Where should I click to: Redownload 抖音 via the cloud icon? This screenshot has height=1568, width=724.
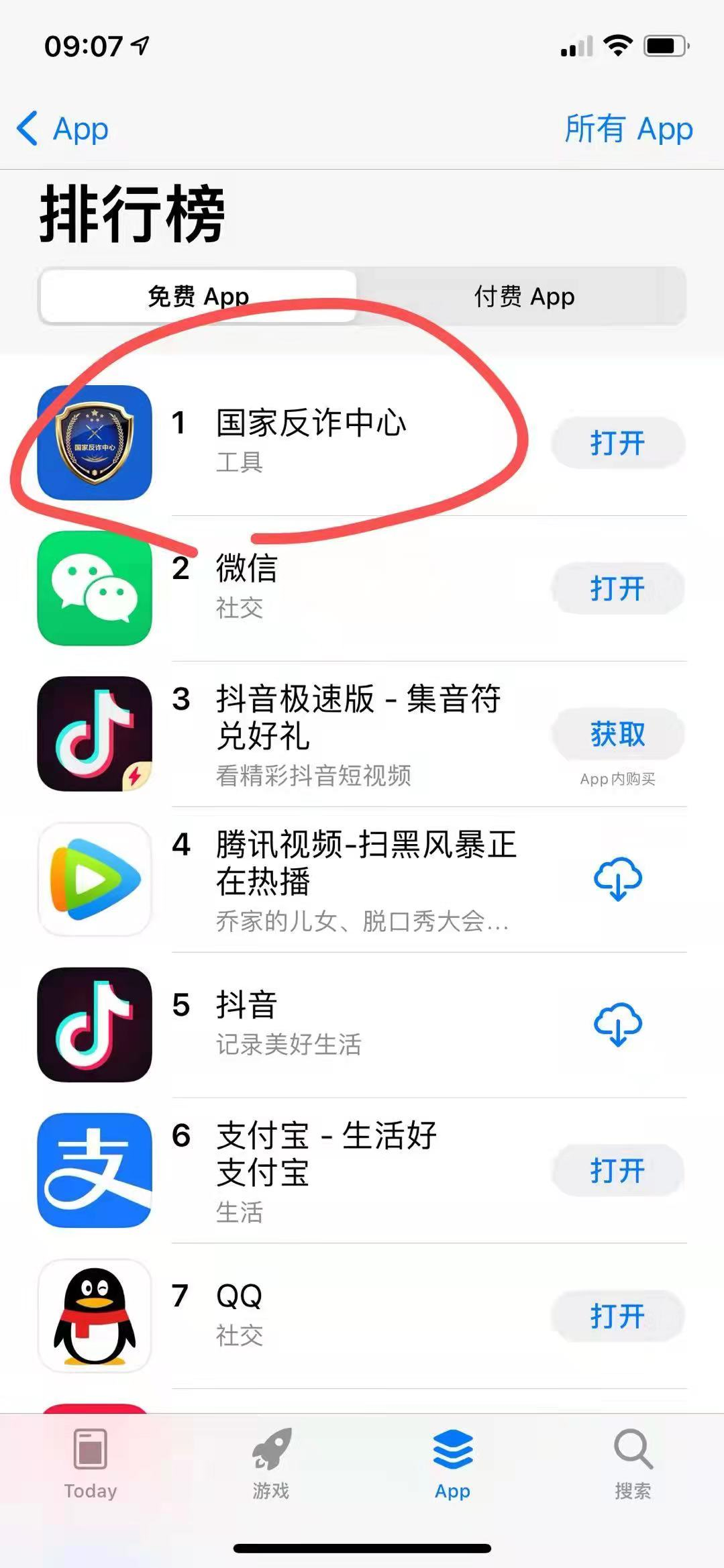click(617, 1025)
